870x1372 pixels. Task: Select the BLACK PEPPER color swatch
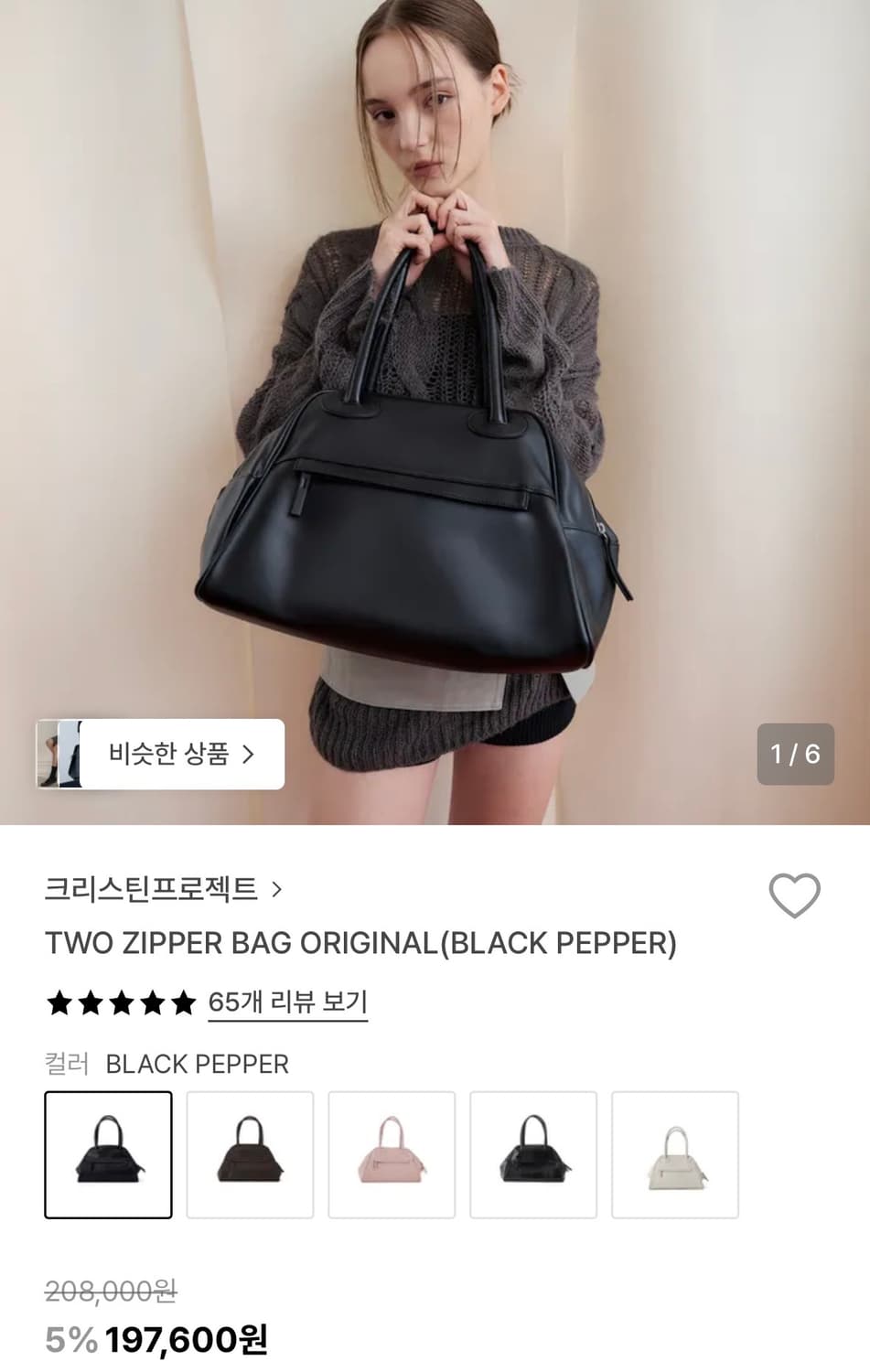point(108,1154)
